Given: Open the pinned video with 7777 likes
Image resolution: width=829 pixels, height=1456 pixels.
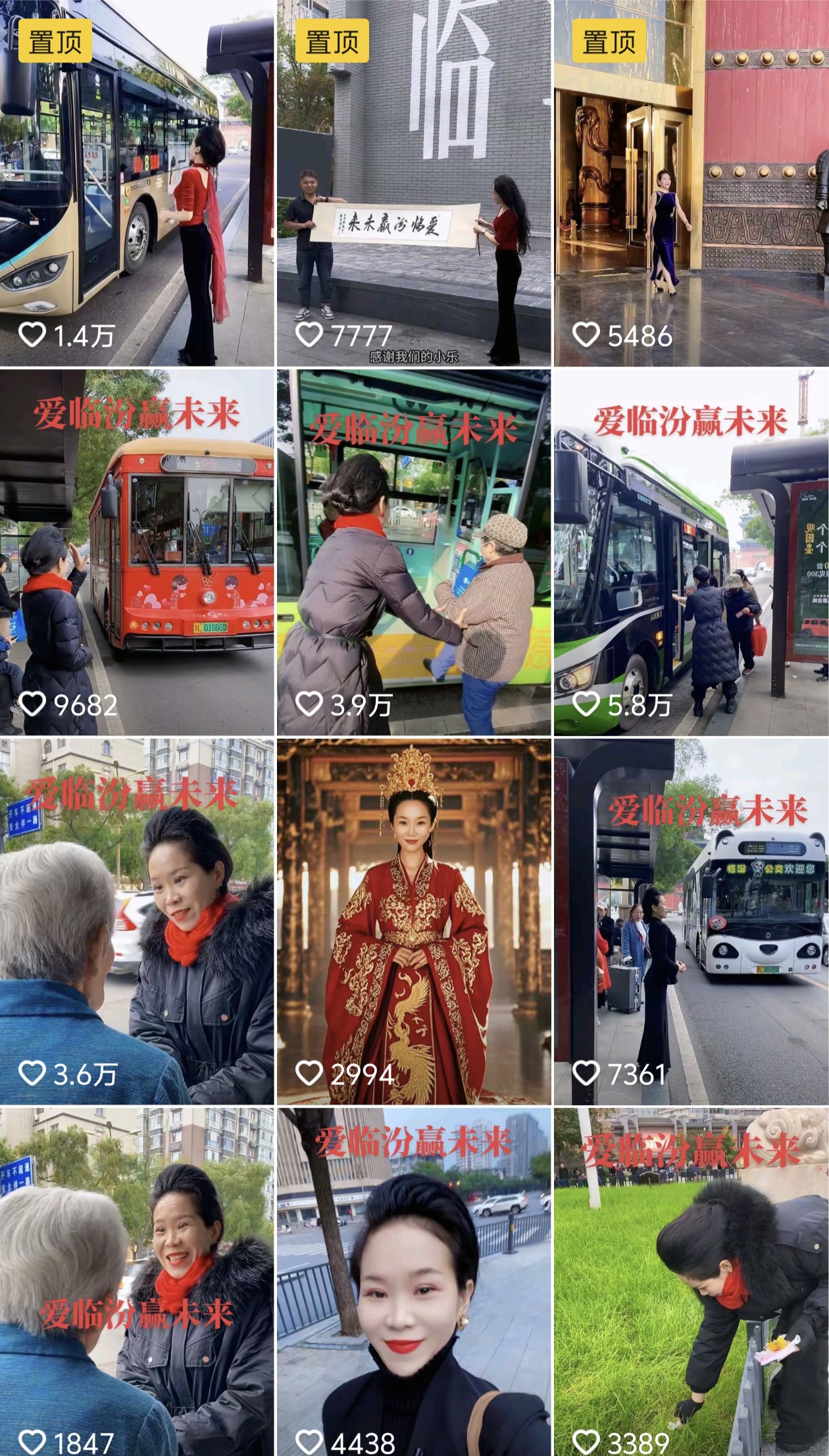Looking at the screenshot, I should tap(413, 183).
